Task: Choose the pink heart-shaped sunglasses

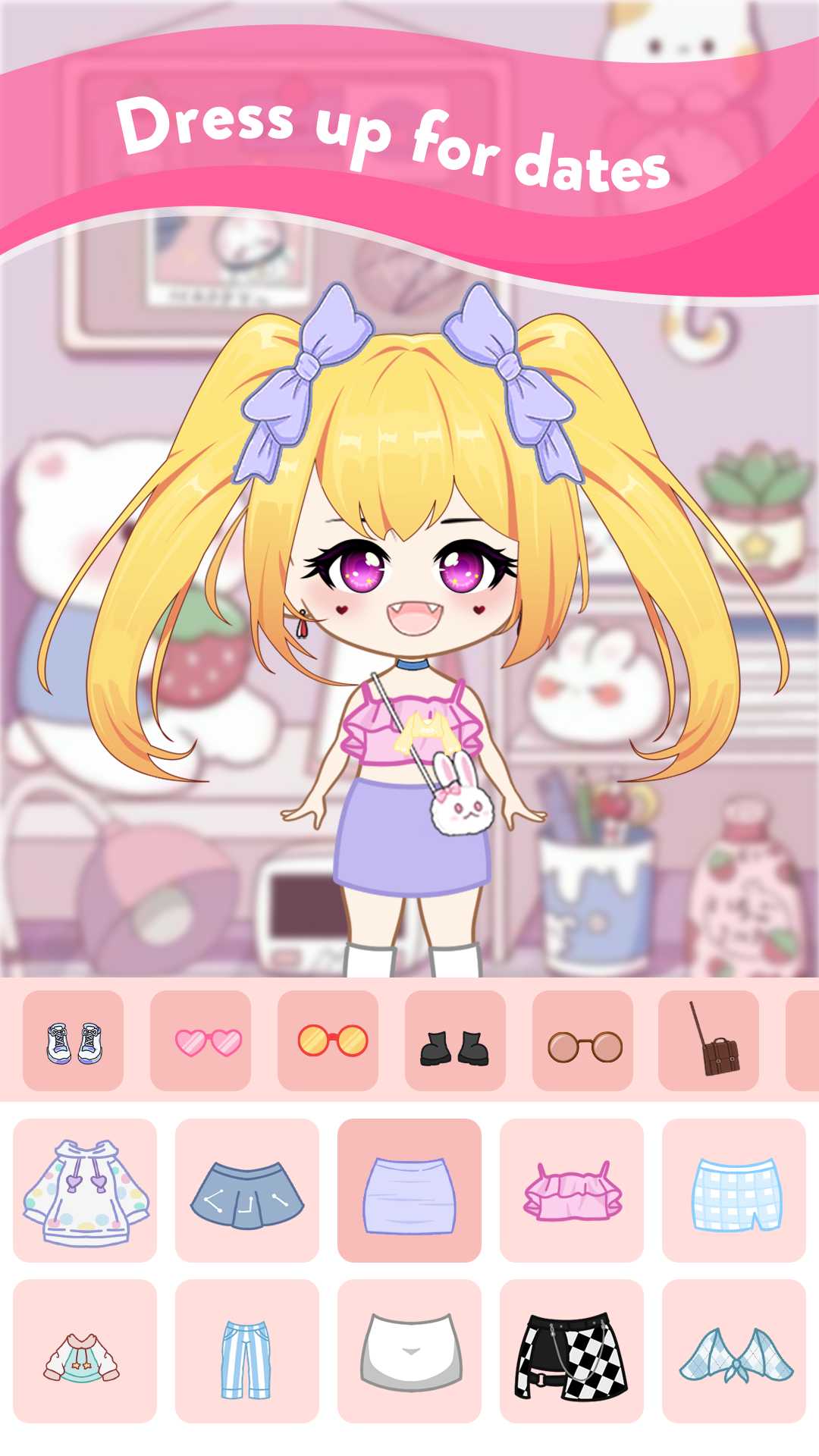Action: pos(200,1040)
